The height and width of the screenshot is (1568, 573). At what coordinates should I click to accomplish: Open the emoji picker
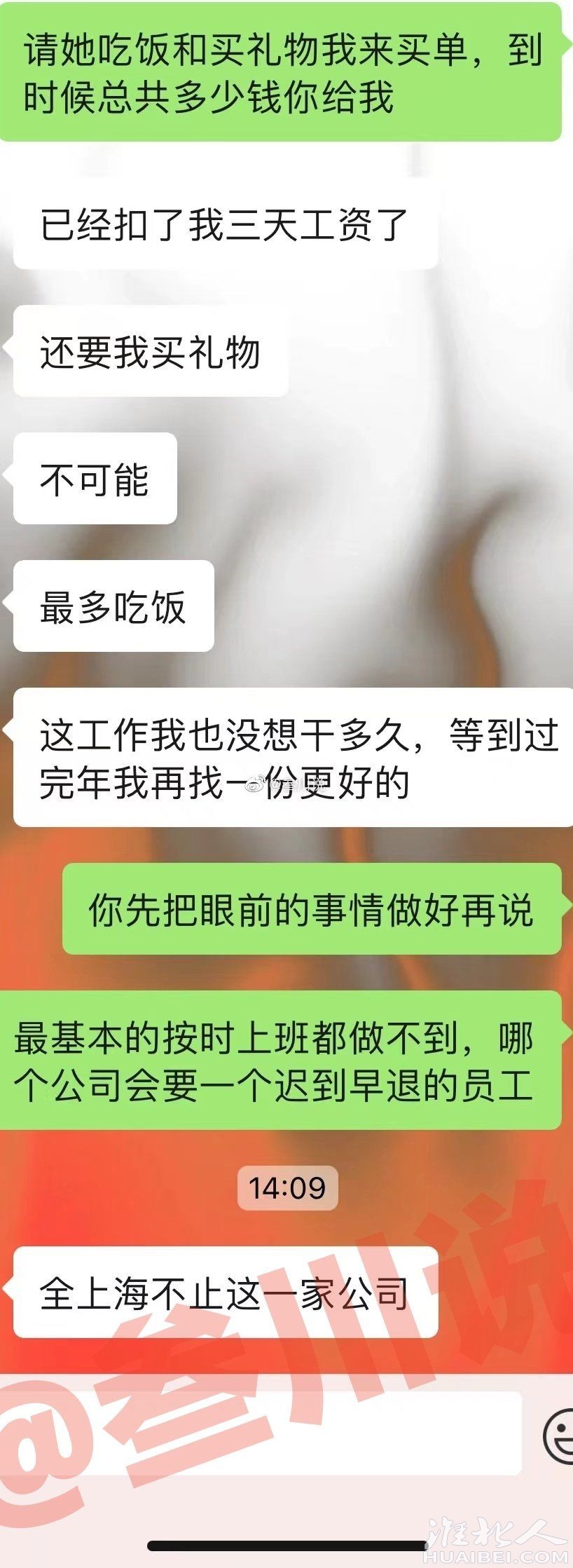click(x=560, y=1434)
